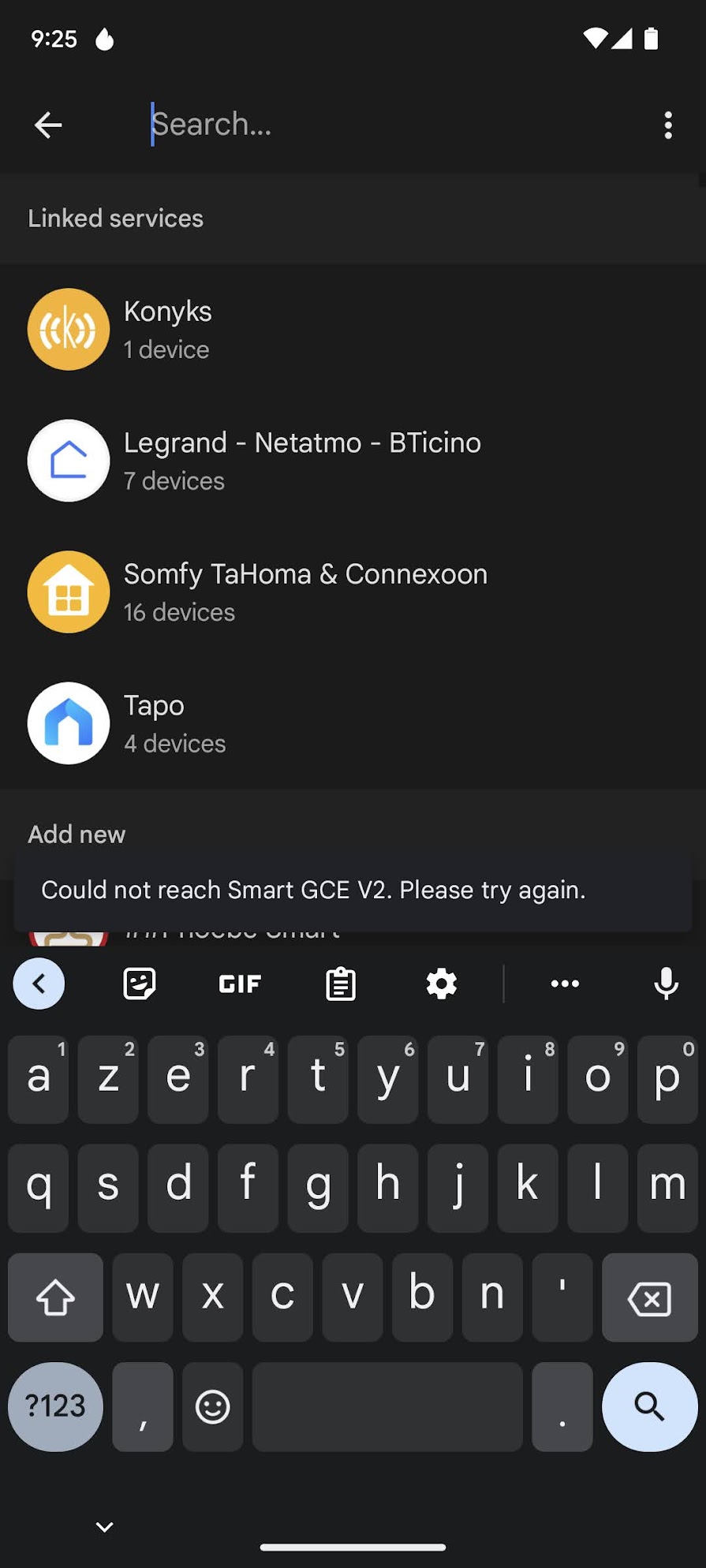Open Legrand - Netatmo - BTicino service
706x1568 pixels.
click(353, 461)
